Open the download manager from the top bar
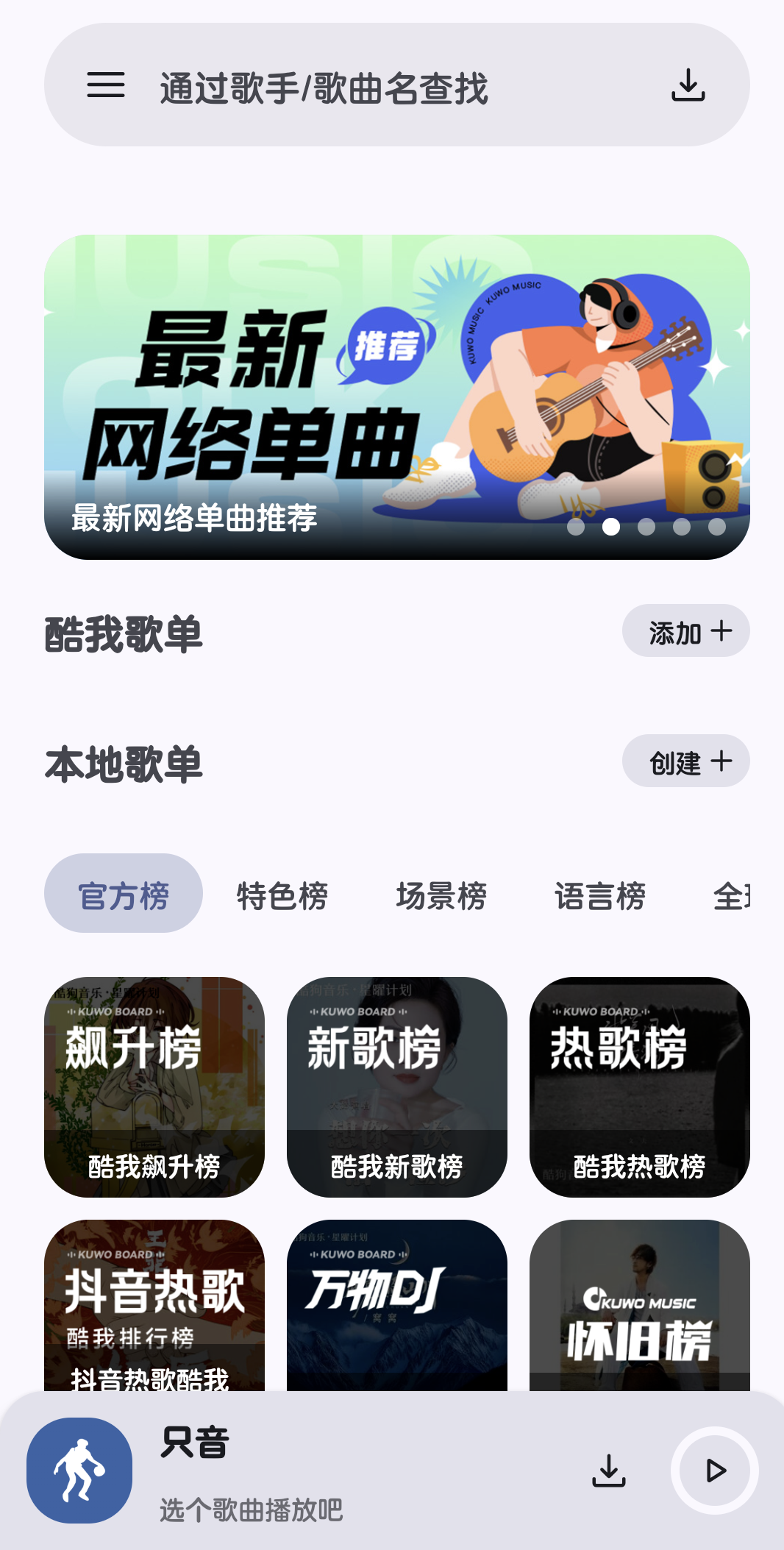 (x=690, y=84)
